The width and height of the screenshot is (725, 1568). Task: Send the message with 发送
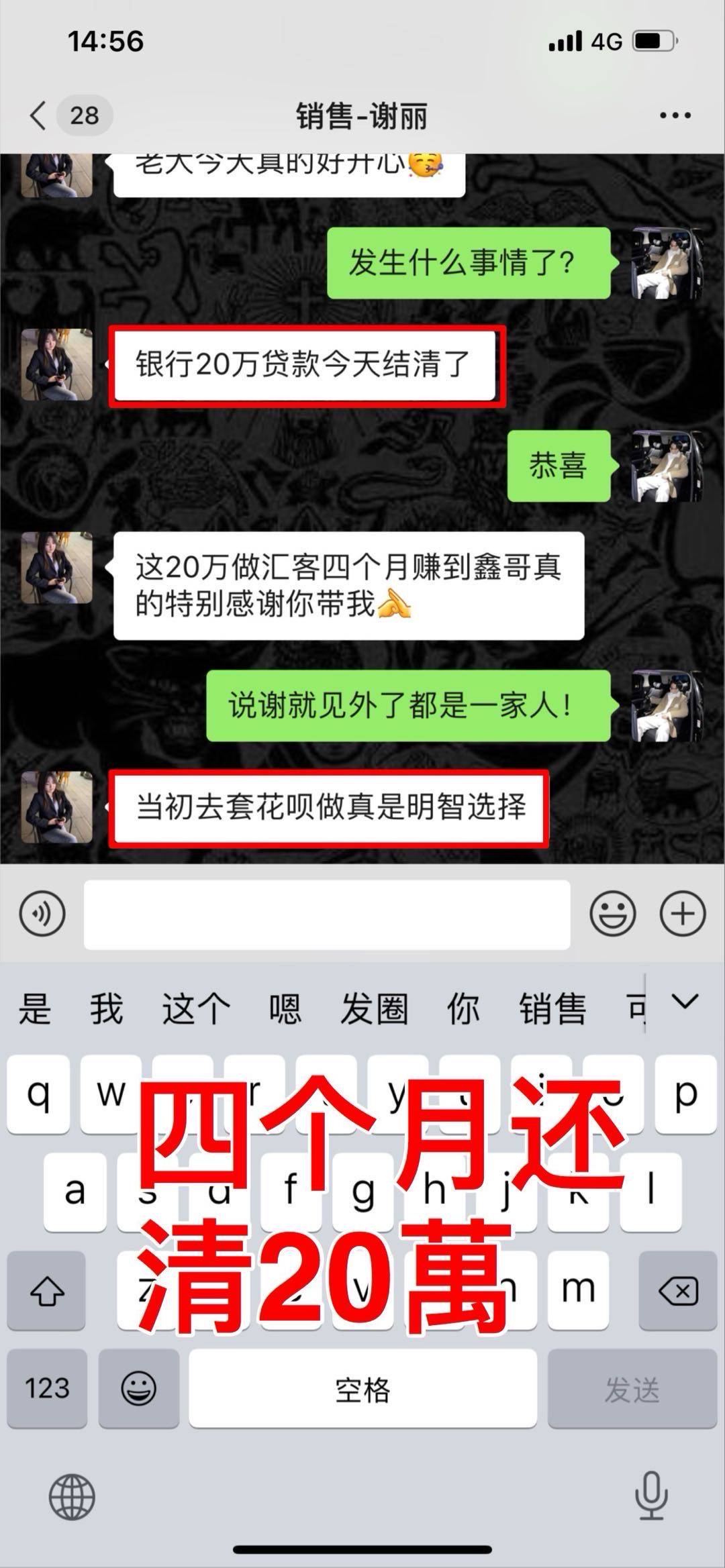(632, 1388)
